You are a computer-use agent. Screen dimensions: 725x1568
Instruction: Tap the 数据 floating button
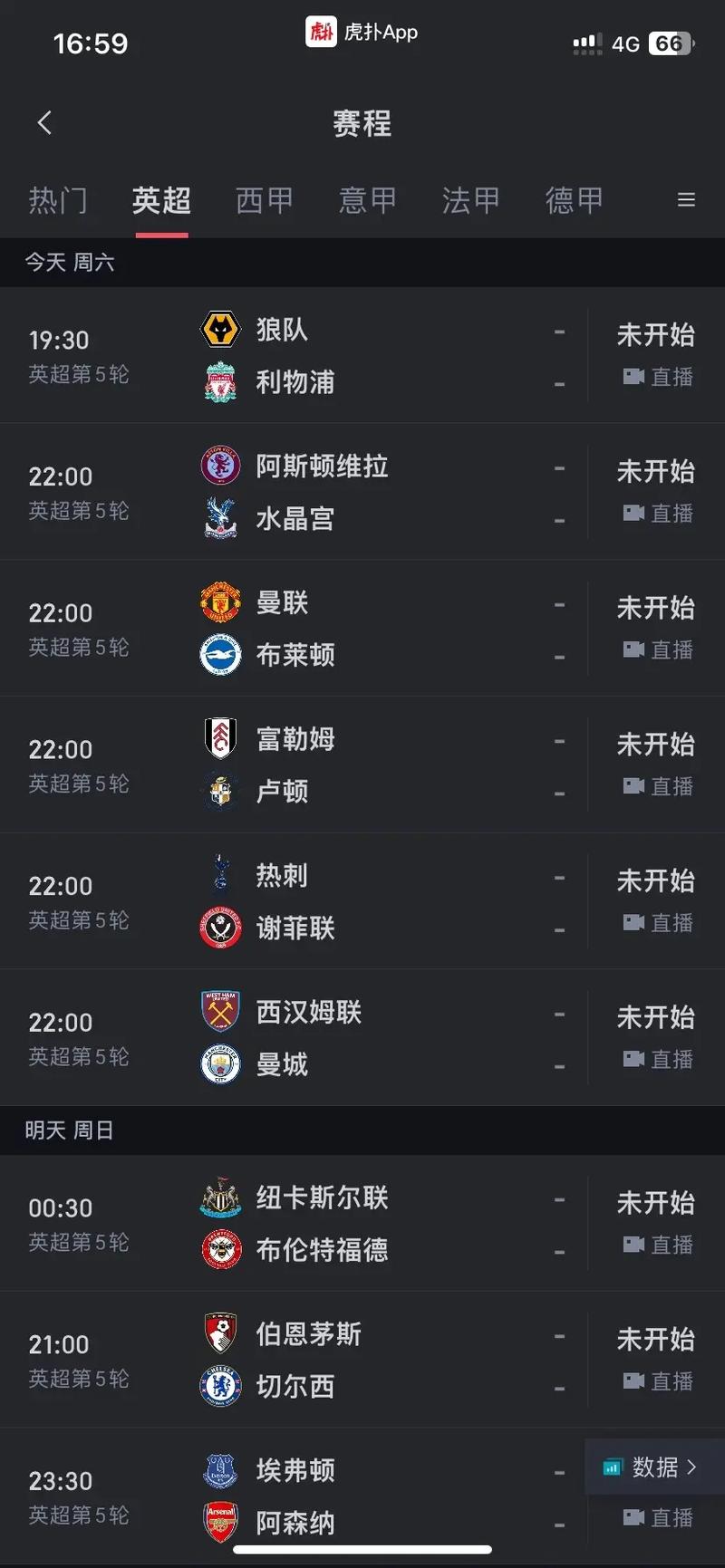point(654,1467)
